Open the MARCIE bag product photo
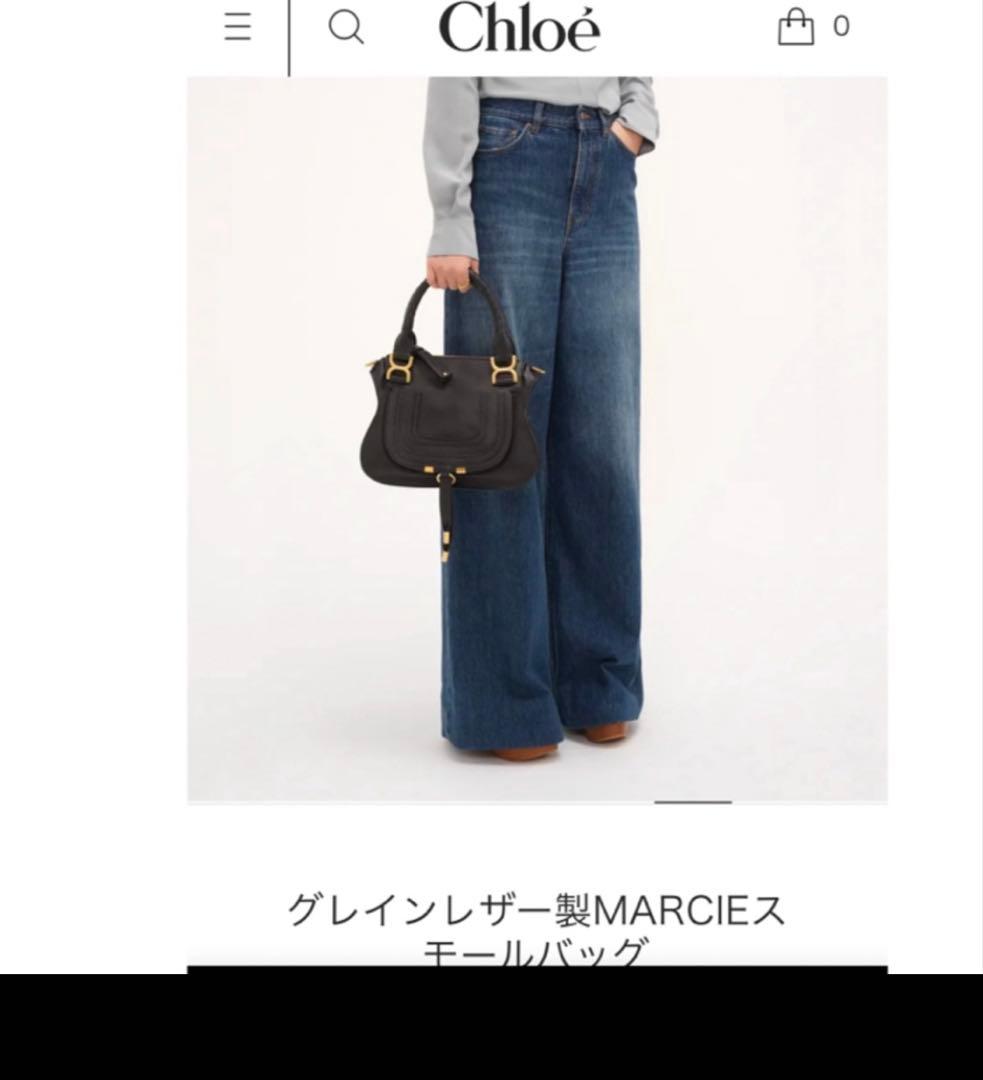This screenshot has height=1080, width=983. 537,438
